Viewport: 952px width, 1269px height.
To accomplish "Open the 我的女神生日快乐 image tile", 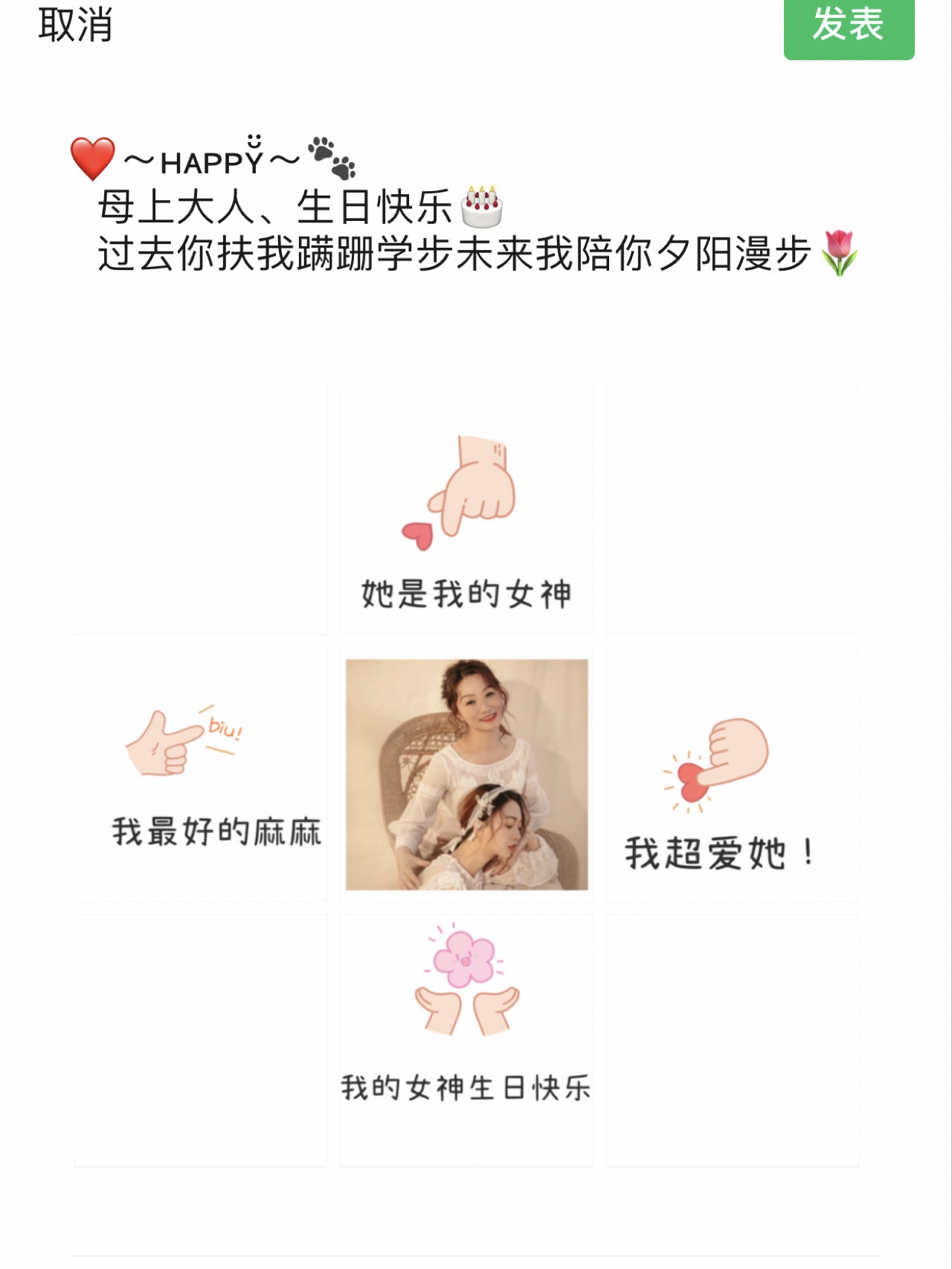I will (x=466, y=1040).
